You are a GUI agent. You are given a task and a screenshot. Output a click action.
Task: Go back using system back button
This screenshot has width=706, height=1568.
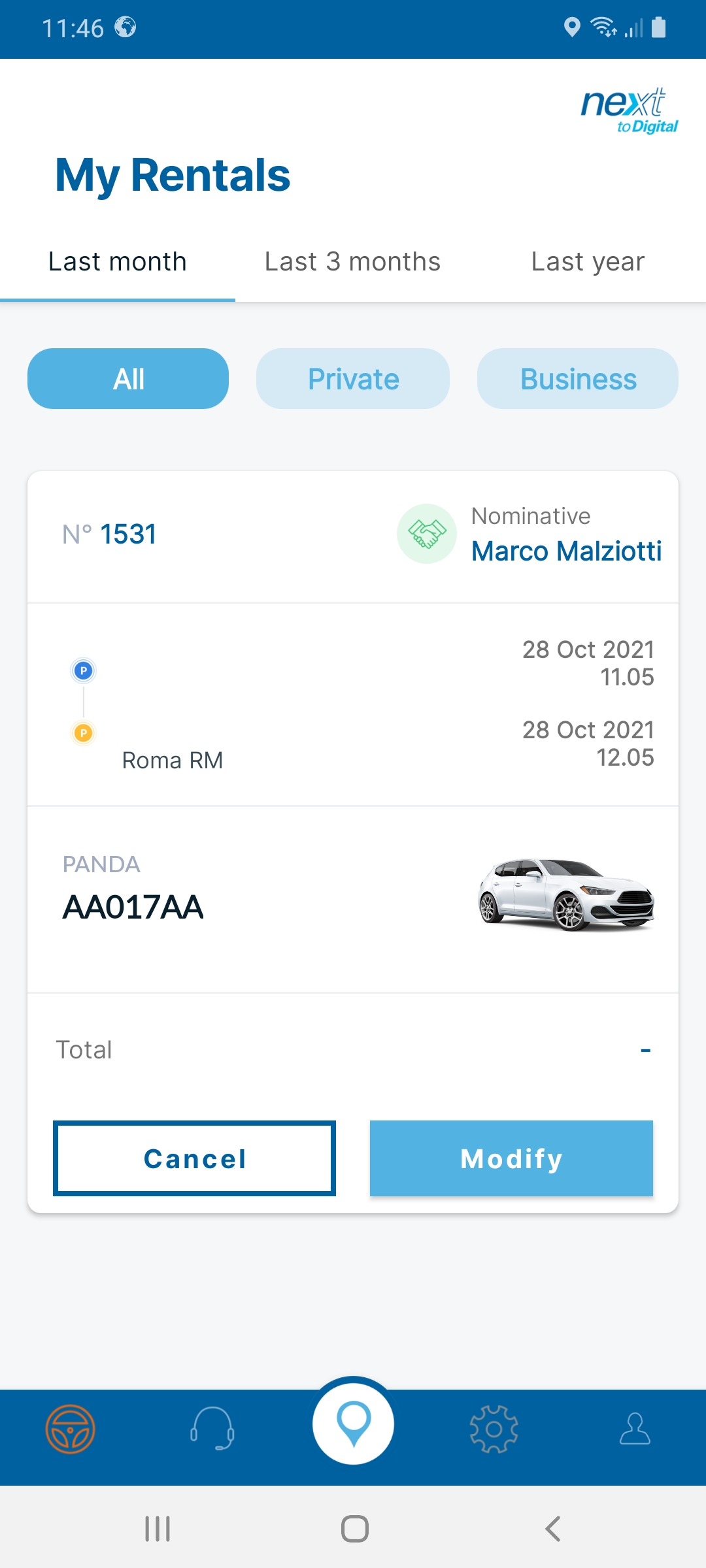click(553, 1529)
